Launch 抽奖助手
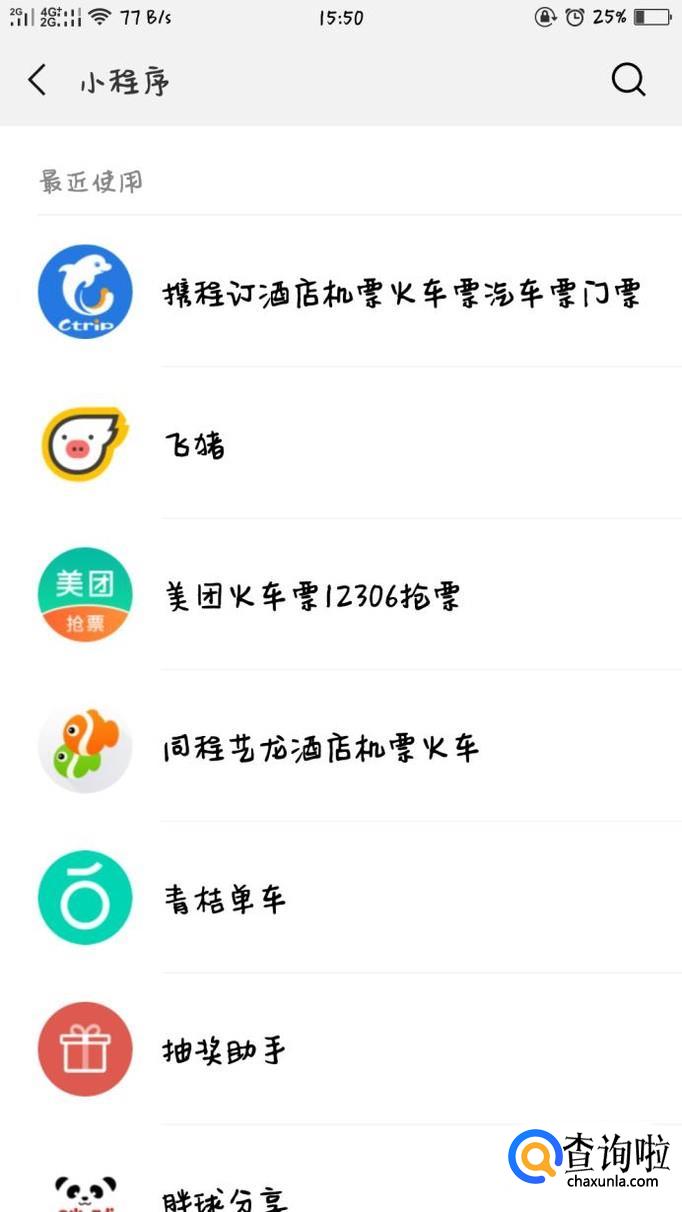The image size is (682, 1212). coord(225,1051)
